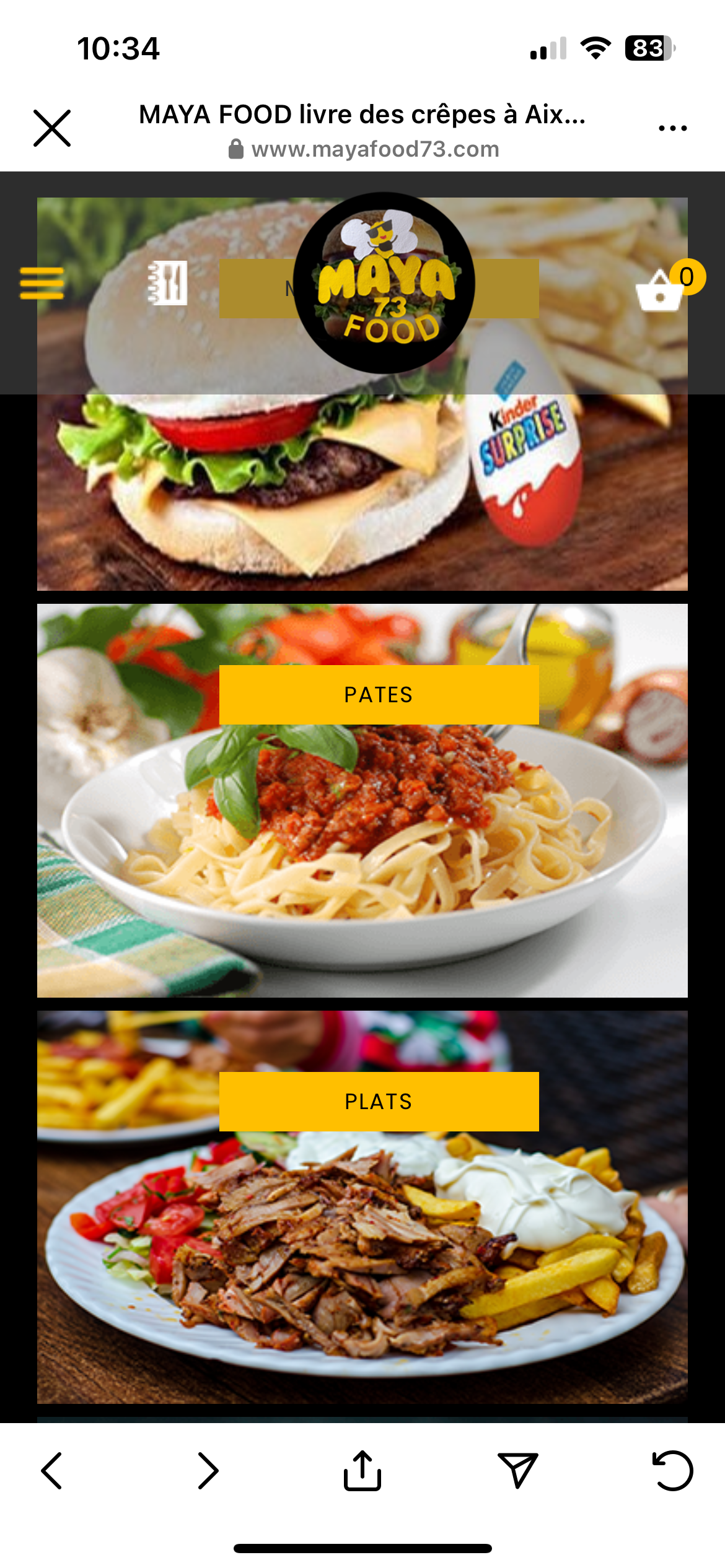
Task: Go back to the previous page
Action: point(52,1470)
